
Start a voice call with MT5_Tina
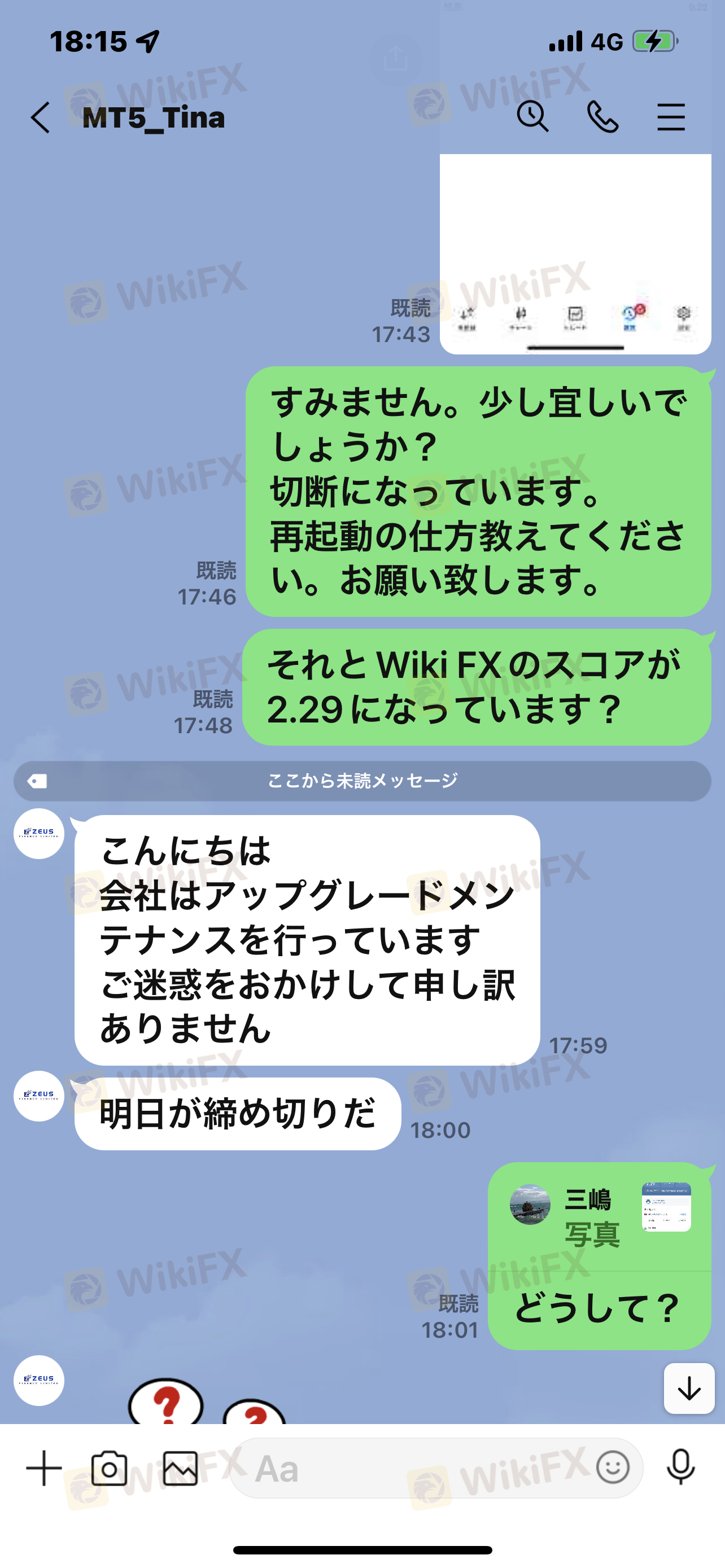[x=602, y=116]
